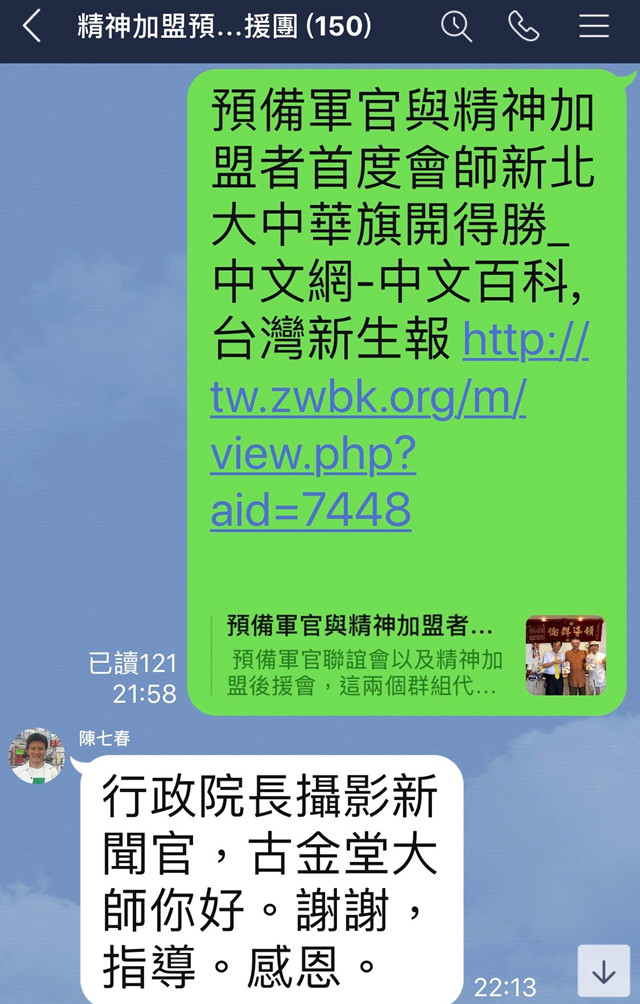Jump to the latest message
Screen dimensions: 640x1004
click(603, 971)
